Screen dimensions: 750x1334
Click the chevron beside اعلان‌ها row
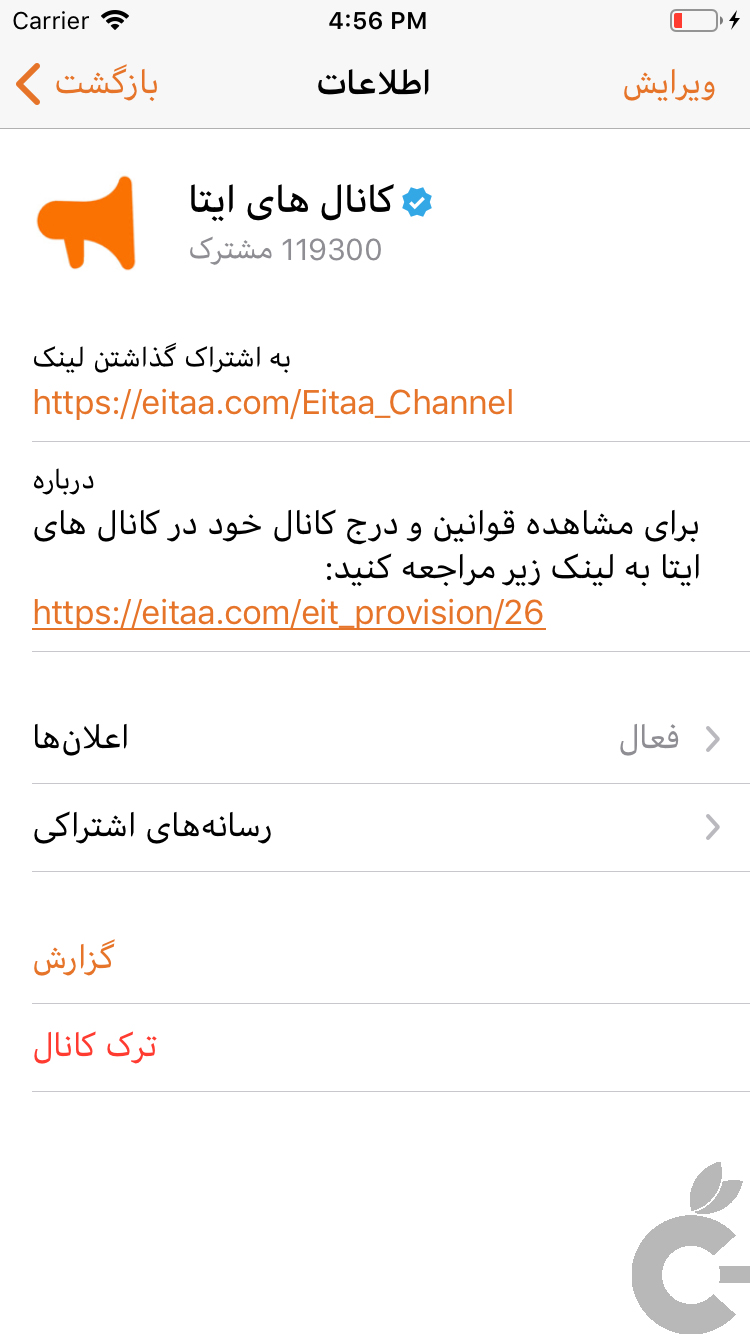[712, 738]
